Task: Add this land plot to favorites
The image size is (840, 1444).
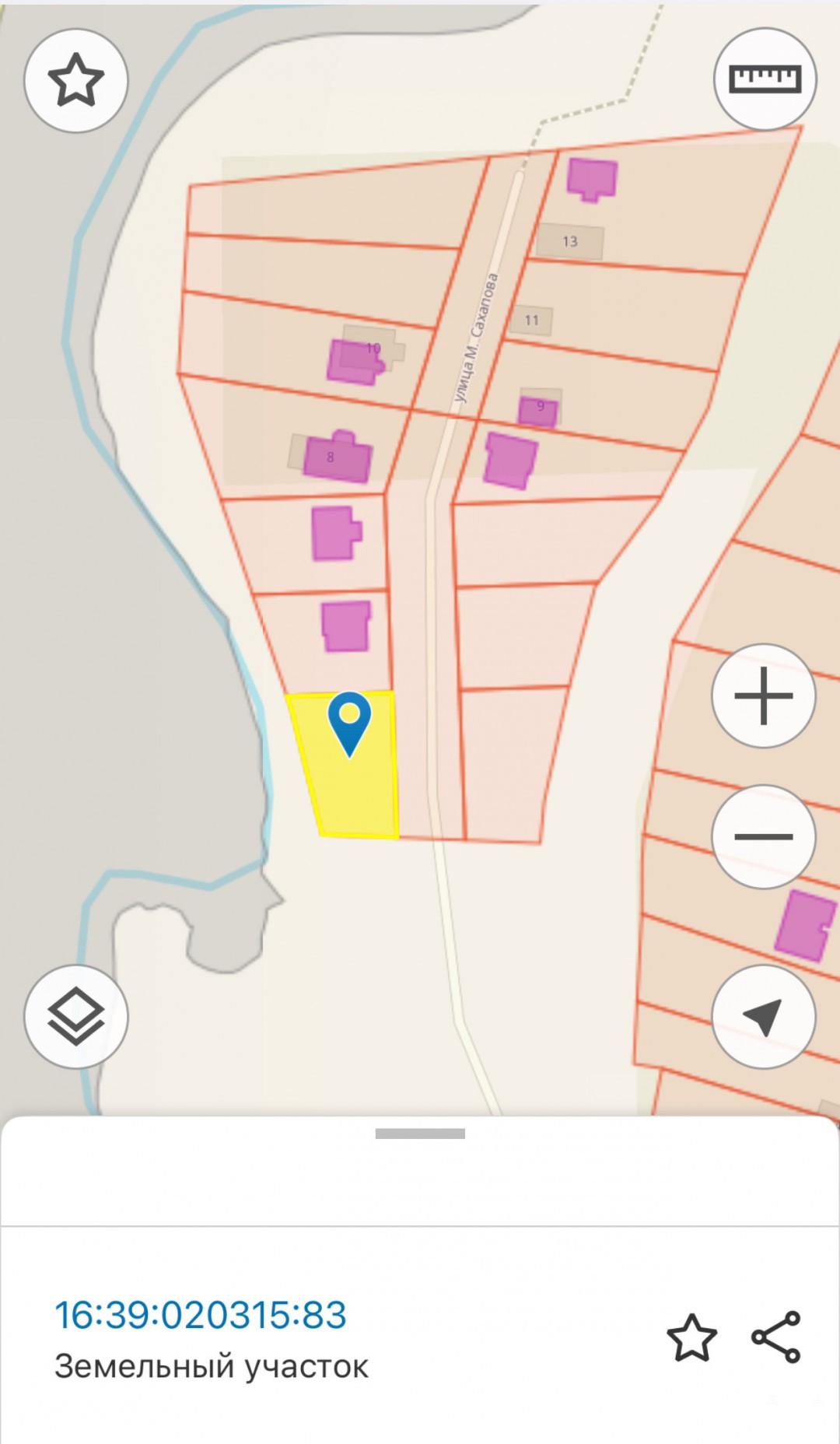Action: (691, 1337)
